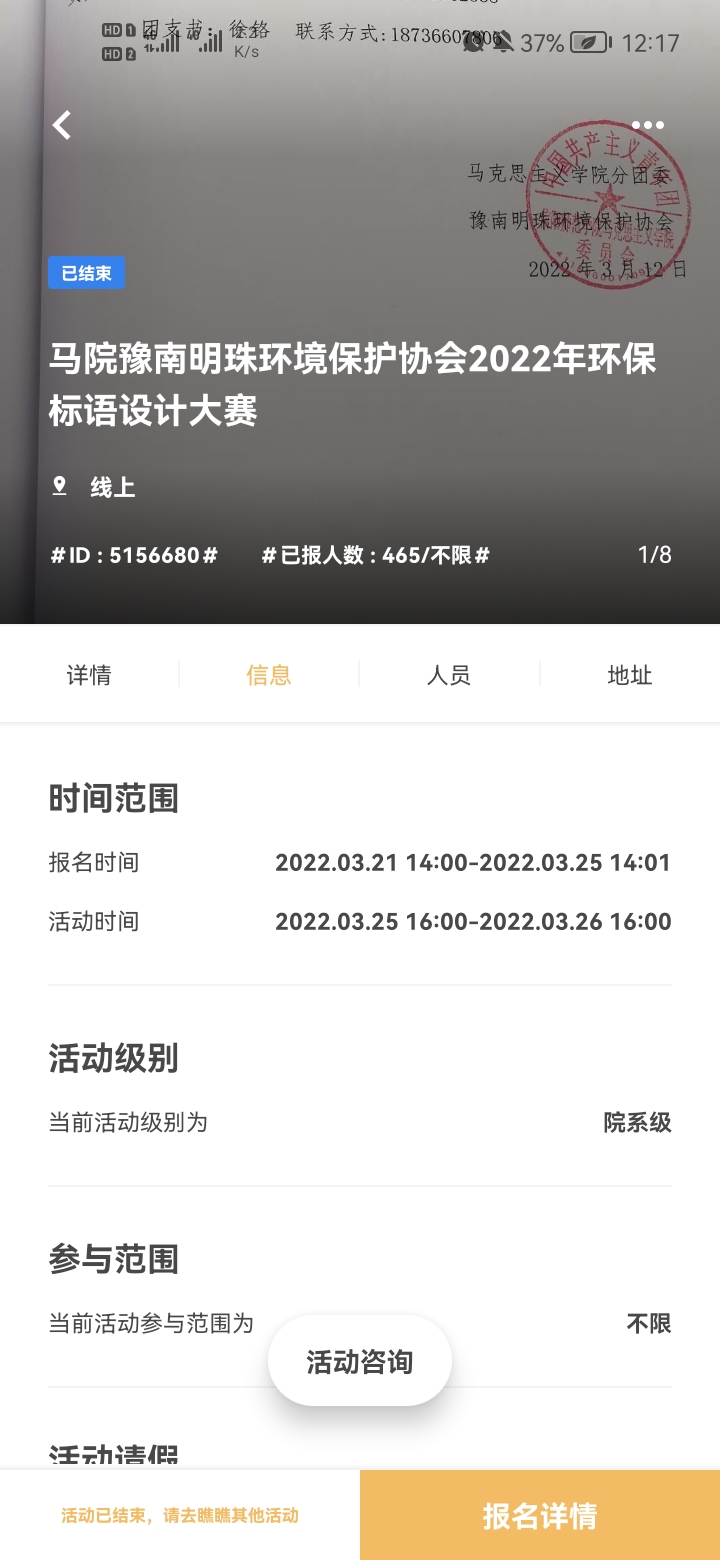Select the 信息 tab

268,675
